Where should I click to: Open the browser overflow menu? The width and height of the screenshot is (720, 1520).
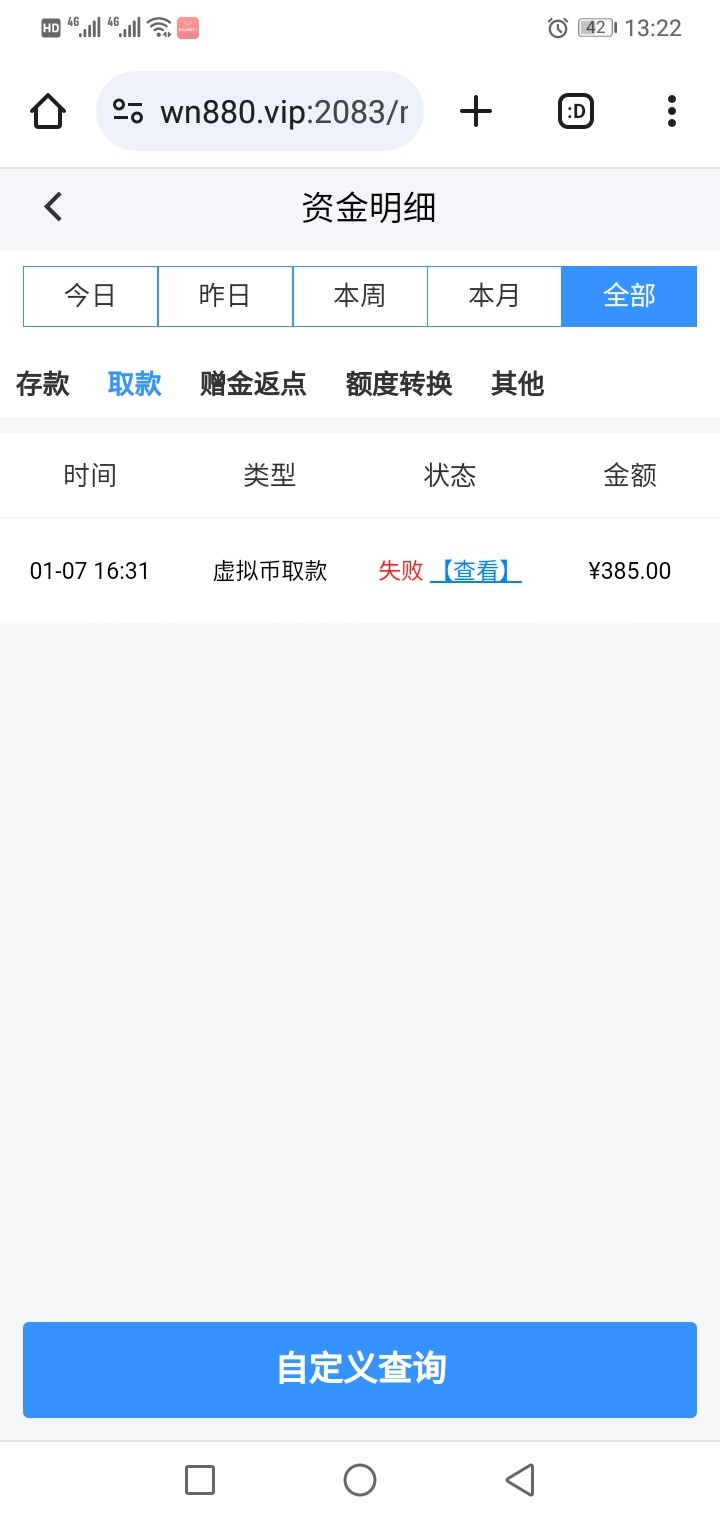click(671, 111)
